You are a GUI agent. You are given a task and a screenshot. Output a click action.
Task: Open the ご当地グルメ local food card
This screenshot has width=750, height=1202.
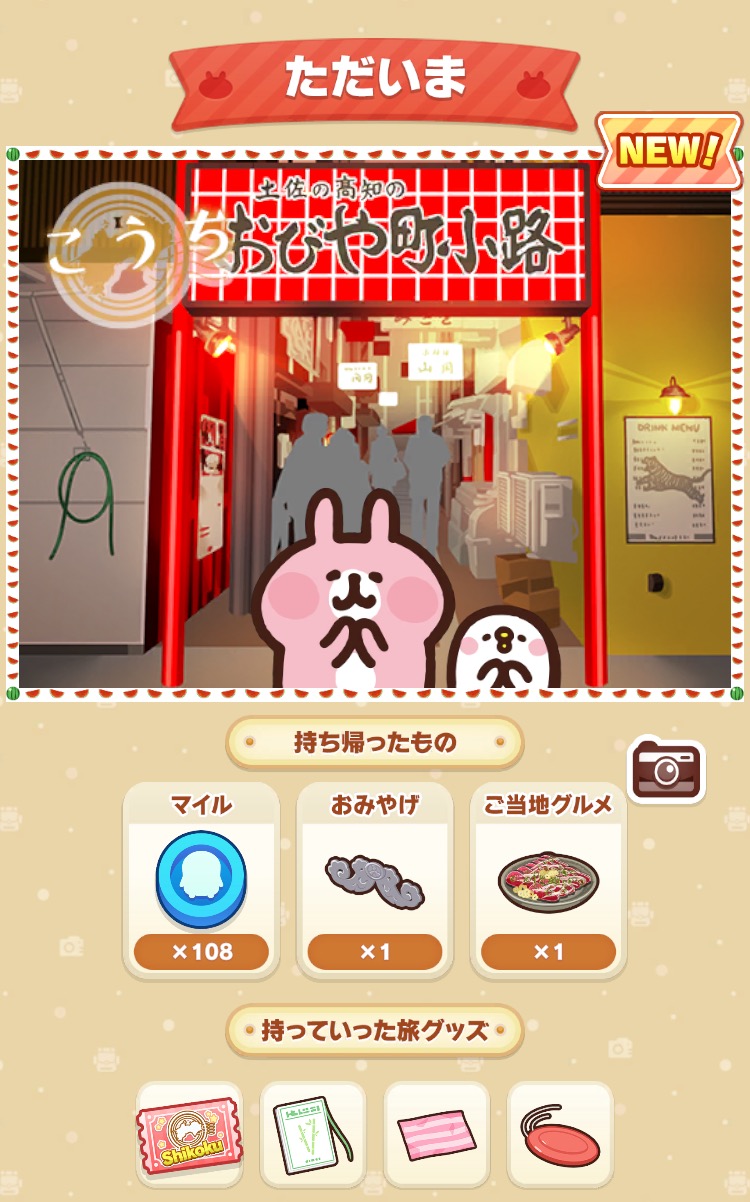click(x=548, y=880)
